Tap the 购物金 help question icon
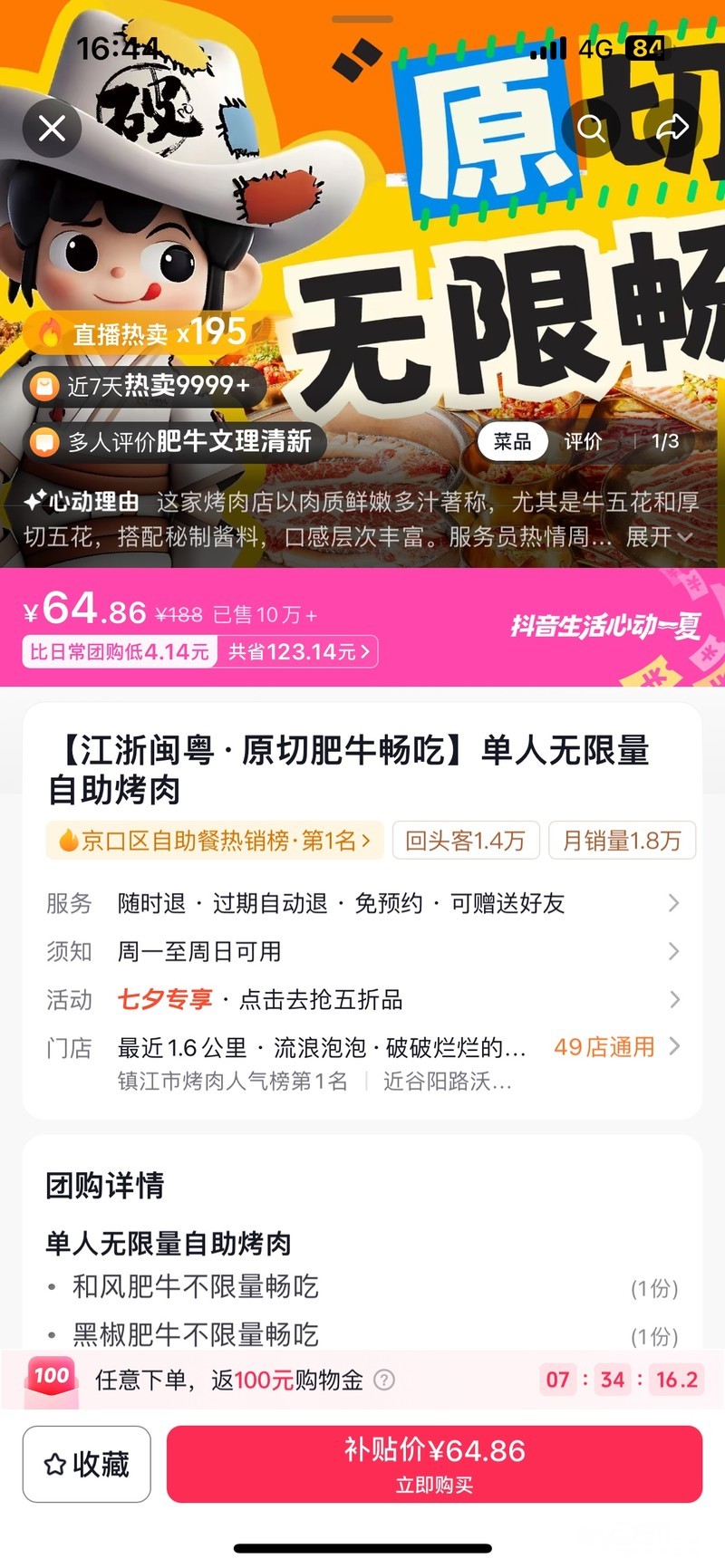Viewport: 725px width, 1568px height. [x=384, y=1380]
